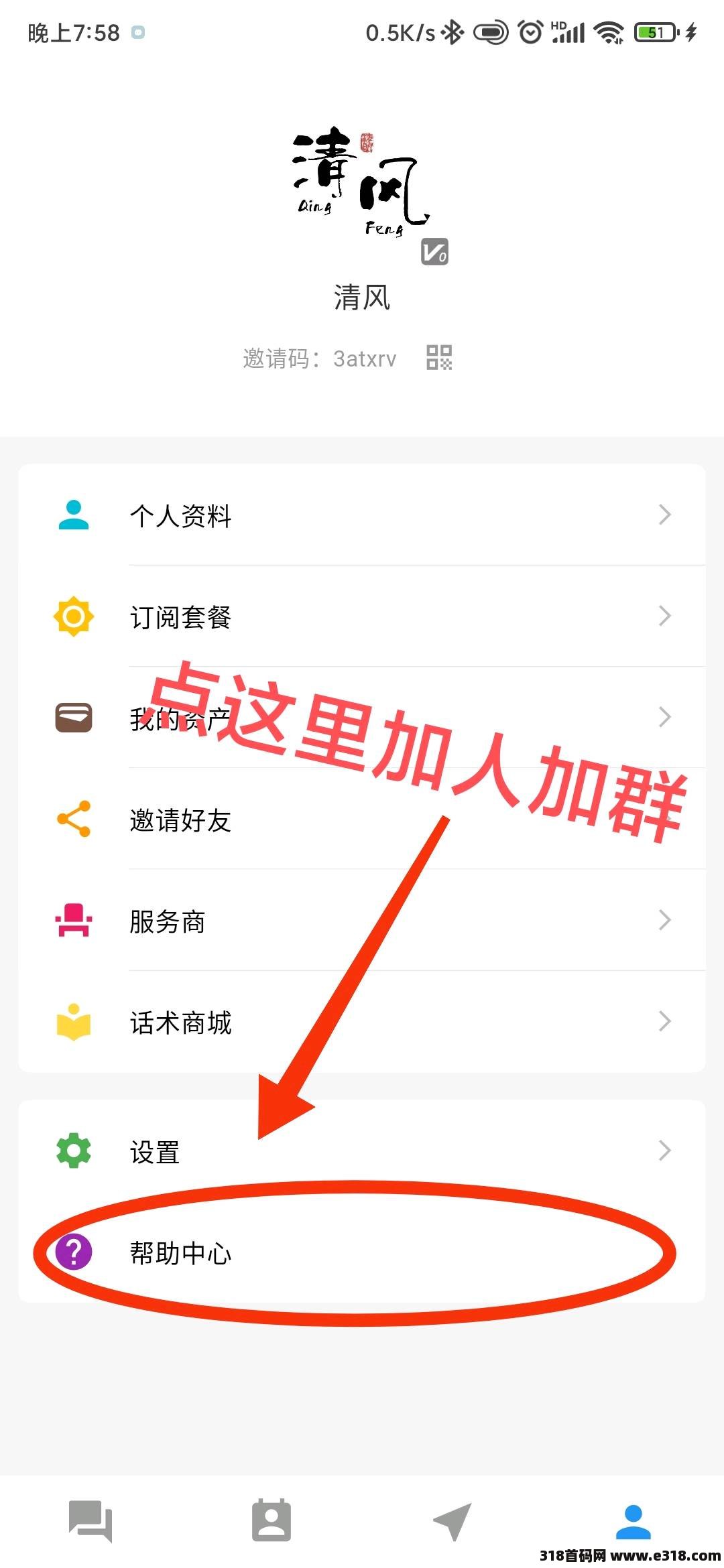Switch to the paper-plane send tab
The height and width of the screenshot is (1568, 724).
click(452, 1520)
